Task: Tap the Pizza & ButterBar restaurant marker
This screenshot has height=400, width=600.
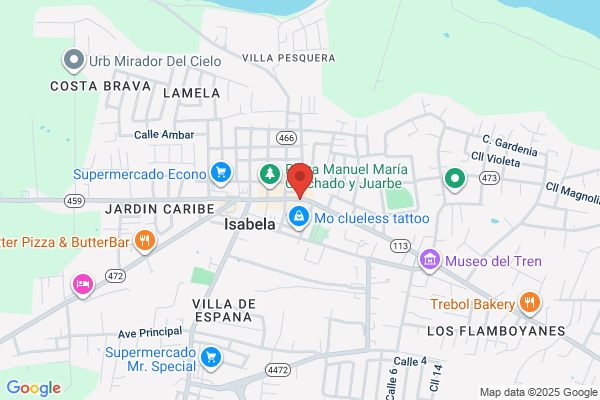Action: click(x=145, y=241)
